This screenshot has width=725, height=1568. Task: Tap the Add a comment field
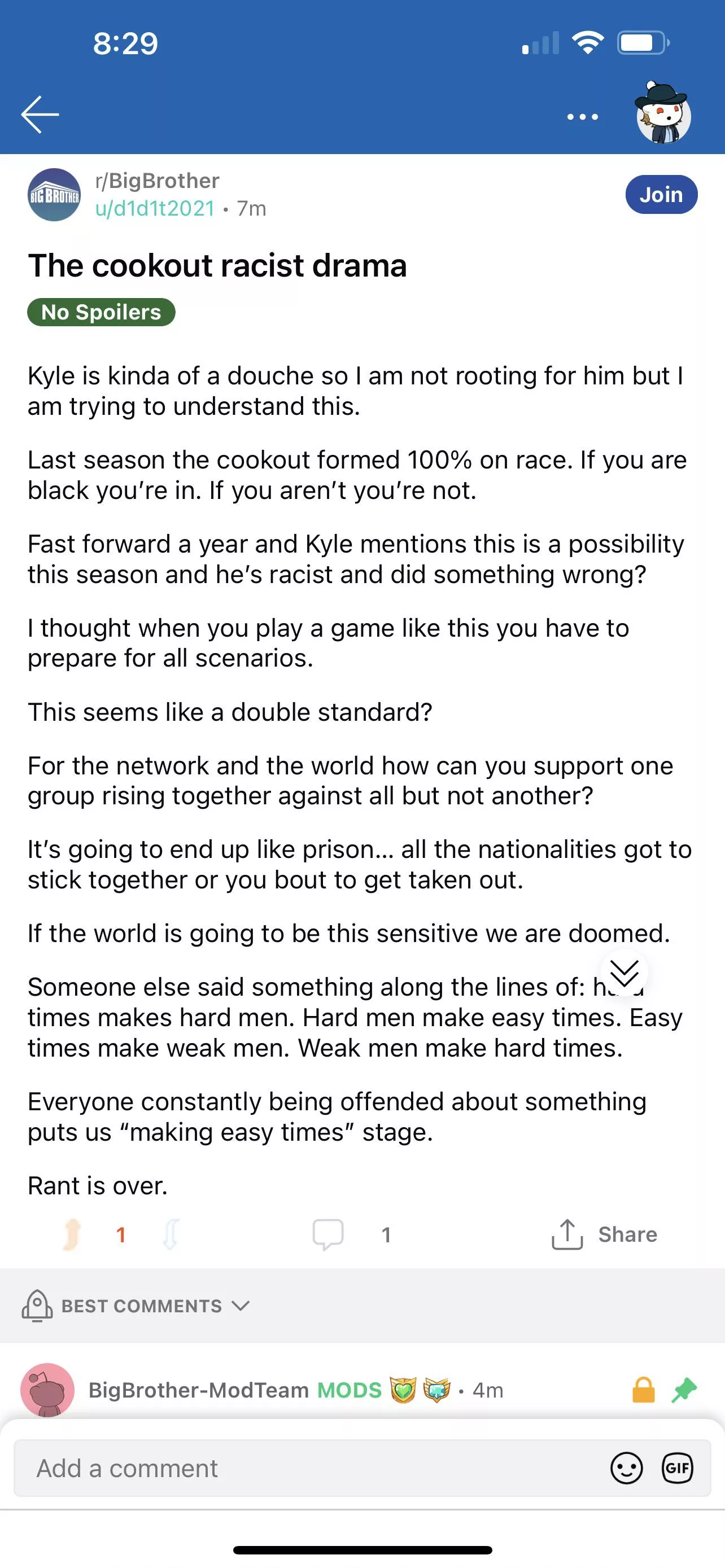[304, 1468]
